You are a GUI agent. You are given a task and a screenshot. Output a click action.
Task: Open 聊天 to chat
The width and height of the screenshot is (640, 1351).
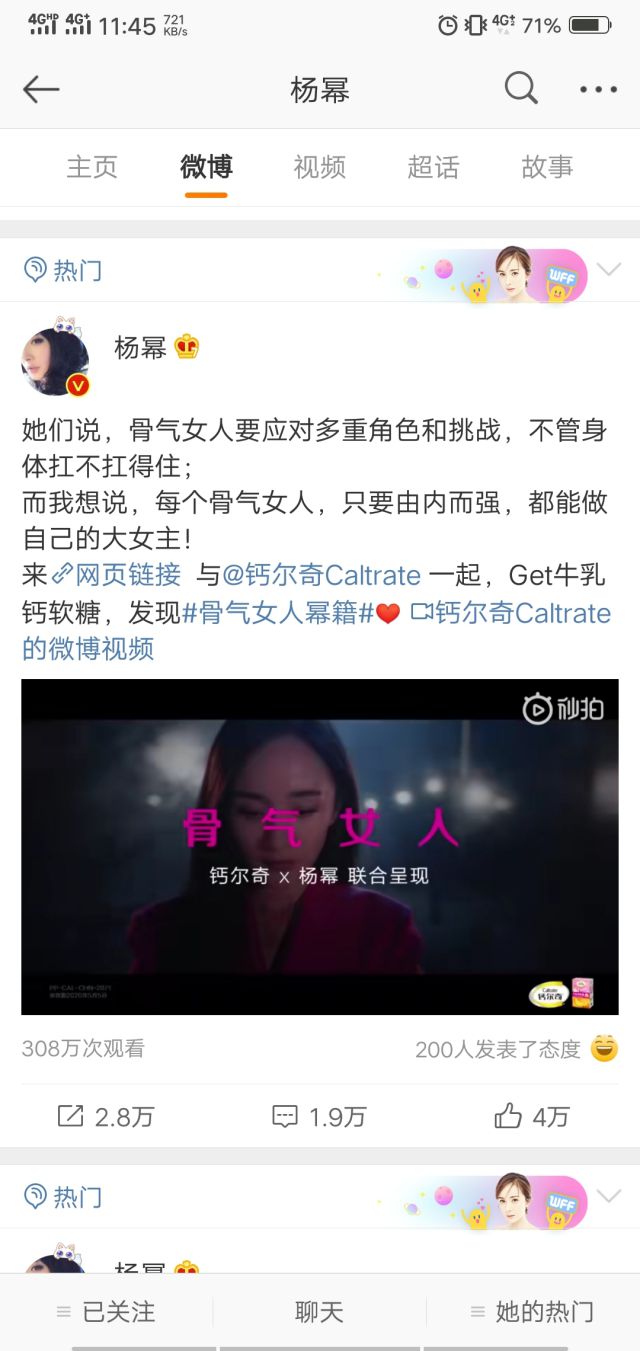click(319, 1311)
